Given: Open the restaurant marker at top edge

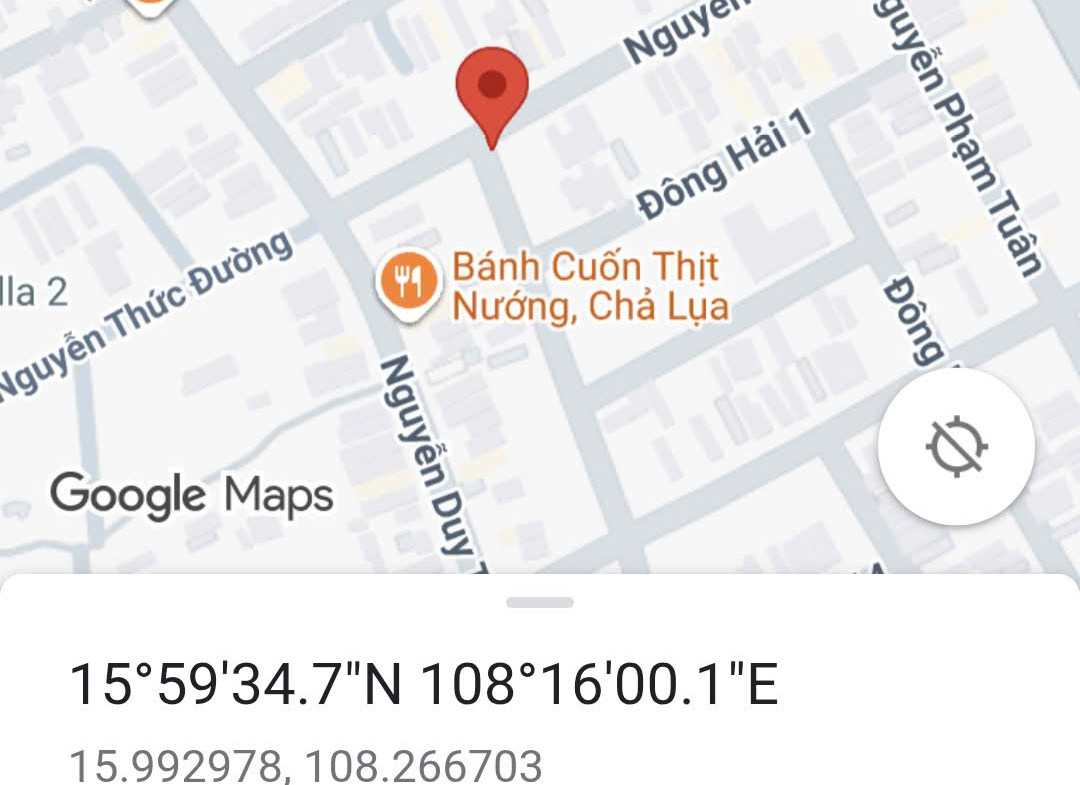Looking at the screenshot, I should (148, 6).
